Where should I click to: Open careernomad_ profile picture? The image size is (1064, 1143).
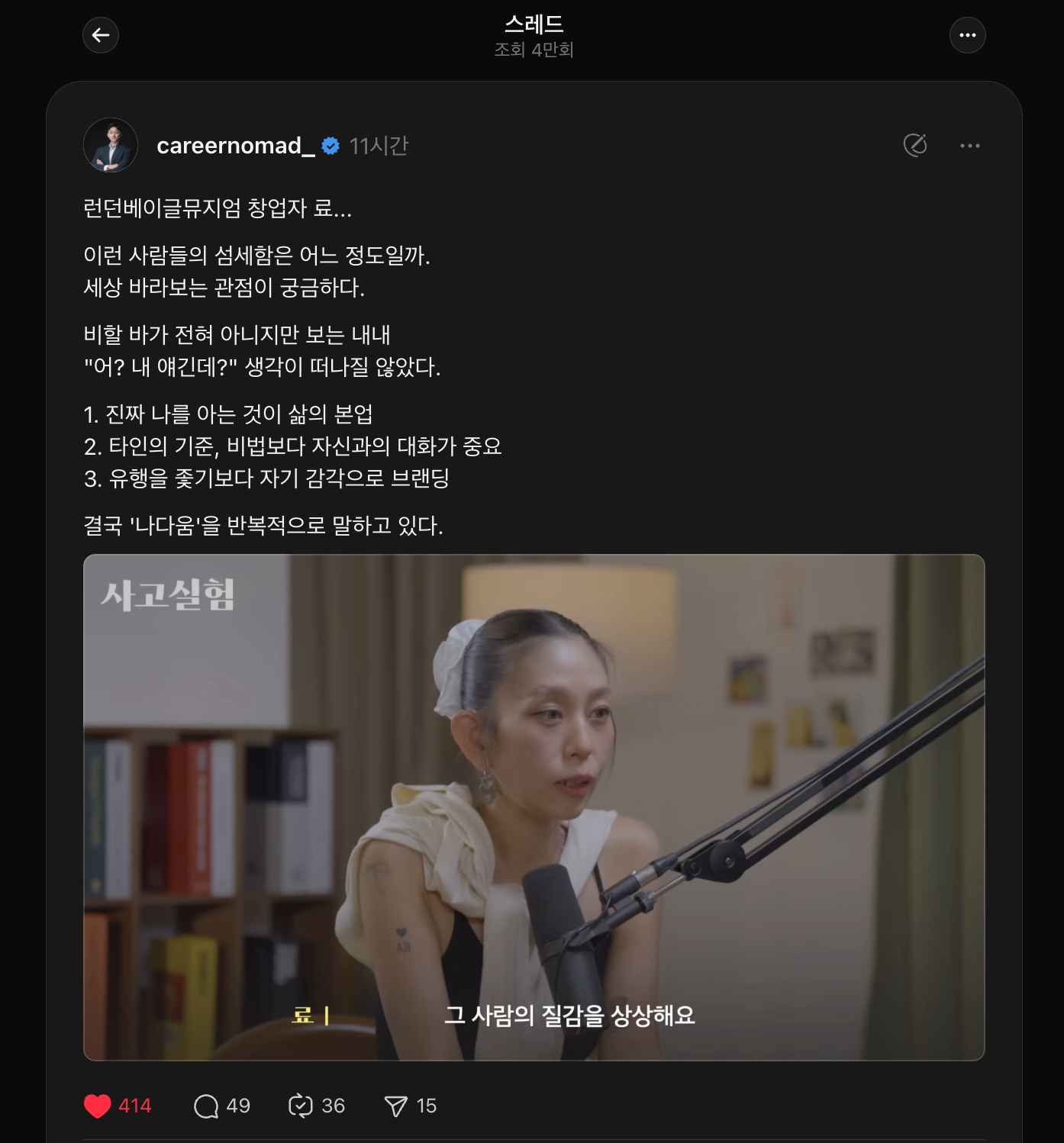pyautogui.click(x=111, y=145)
